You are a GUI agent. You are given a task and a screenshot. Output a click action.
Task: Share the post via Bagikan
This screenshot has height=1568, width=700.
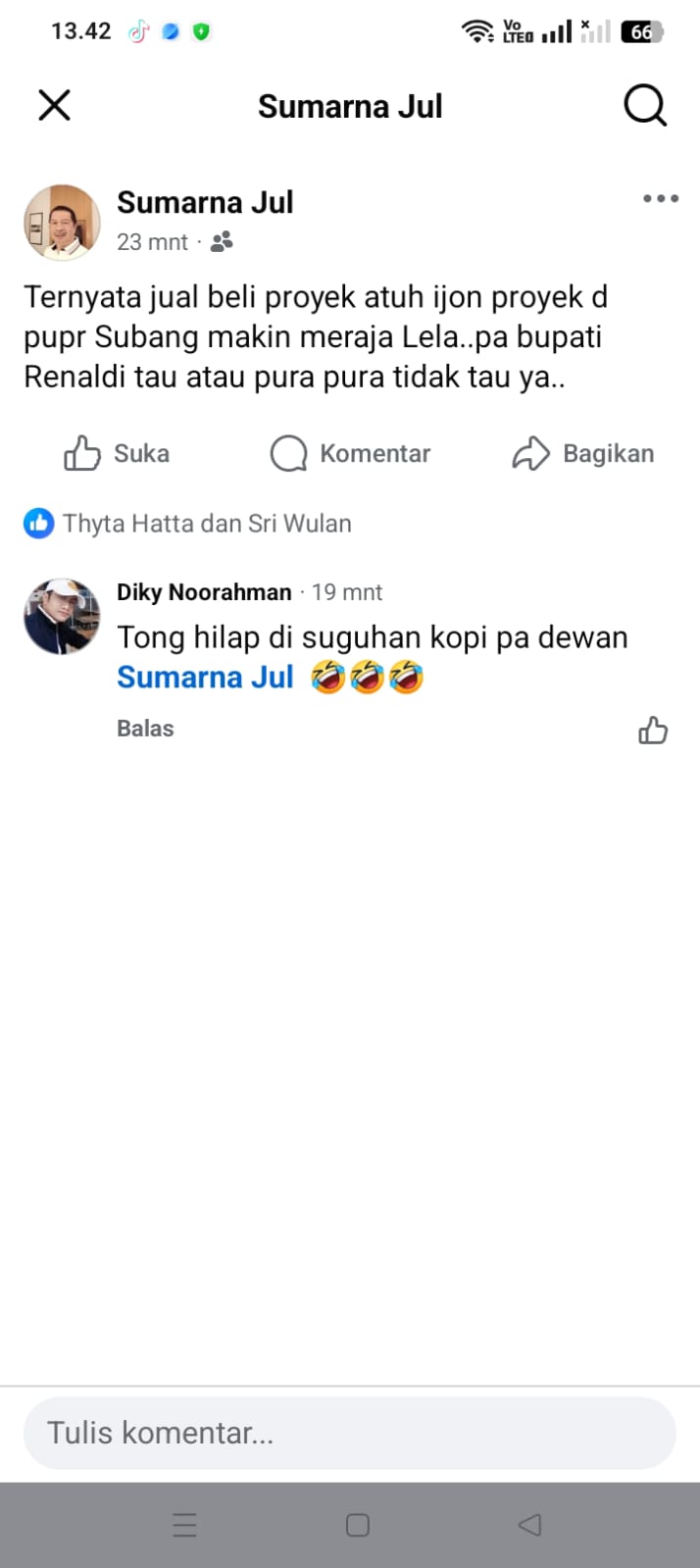tap(583, 454)
